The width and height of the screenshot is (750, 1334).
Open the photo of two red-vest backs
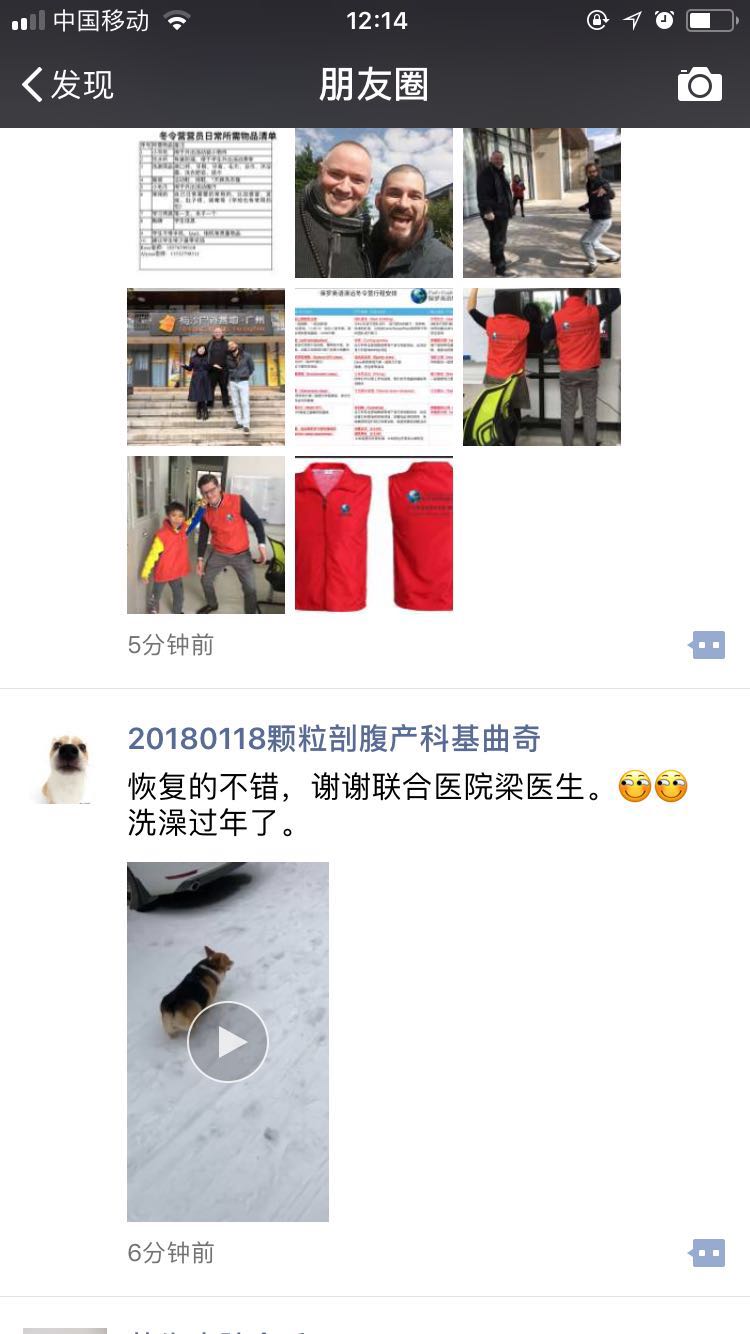pos(541,367)
